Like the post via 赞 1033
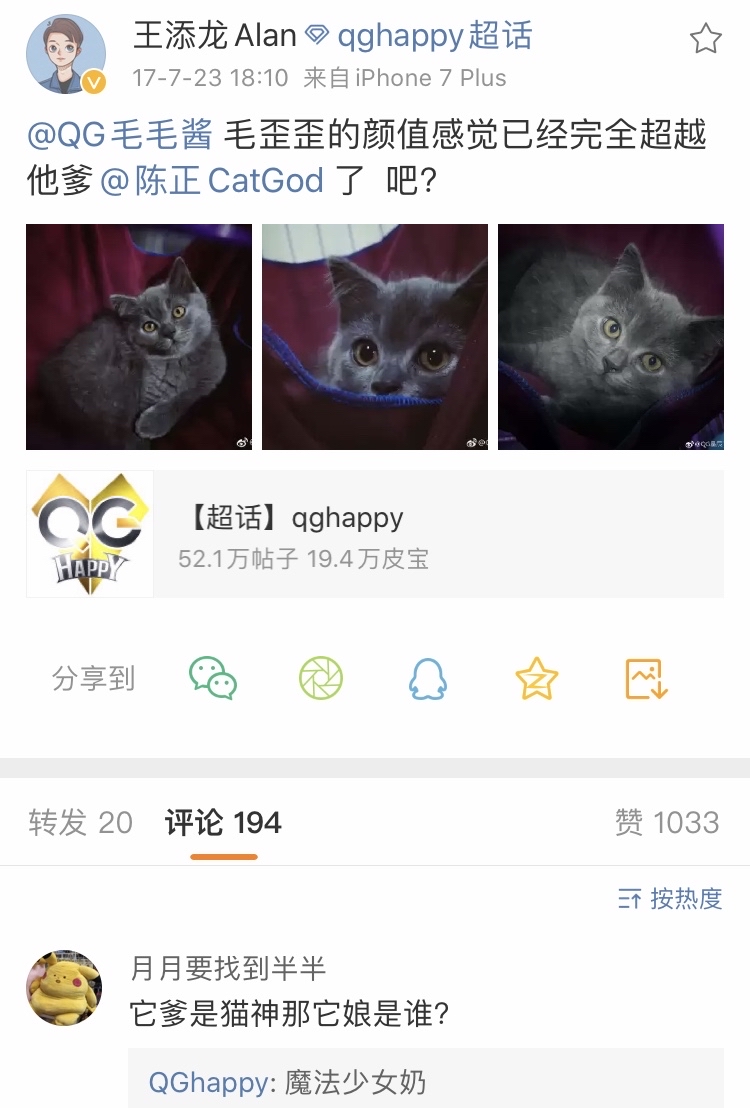Viewport: 750px width, 1108px height. coord(667,823)
